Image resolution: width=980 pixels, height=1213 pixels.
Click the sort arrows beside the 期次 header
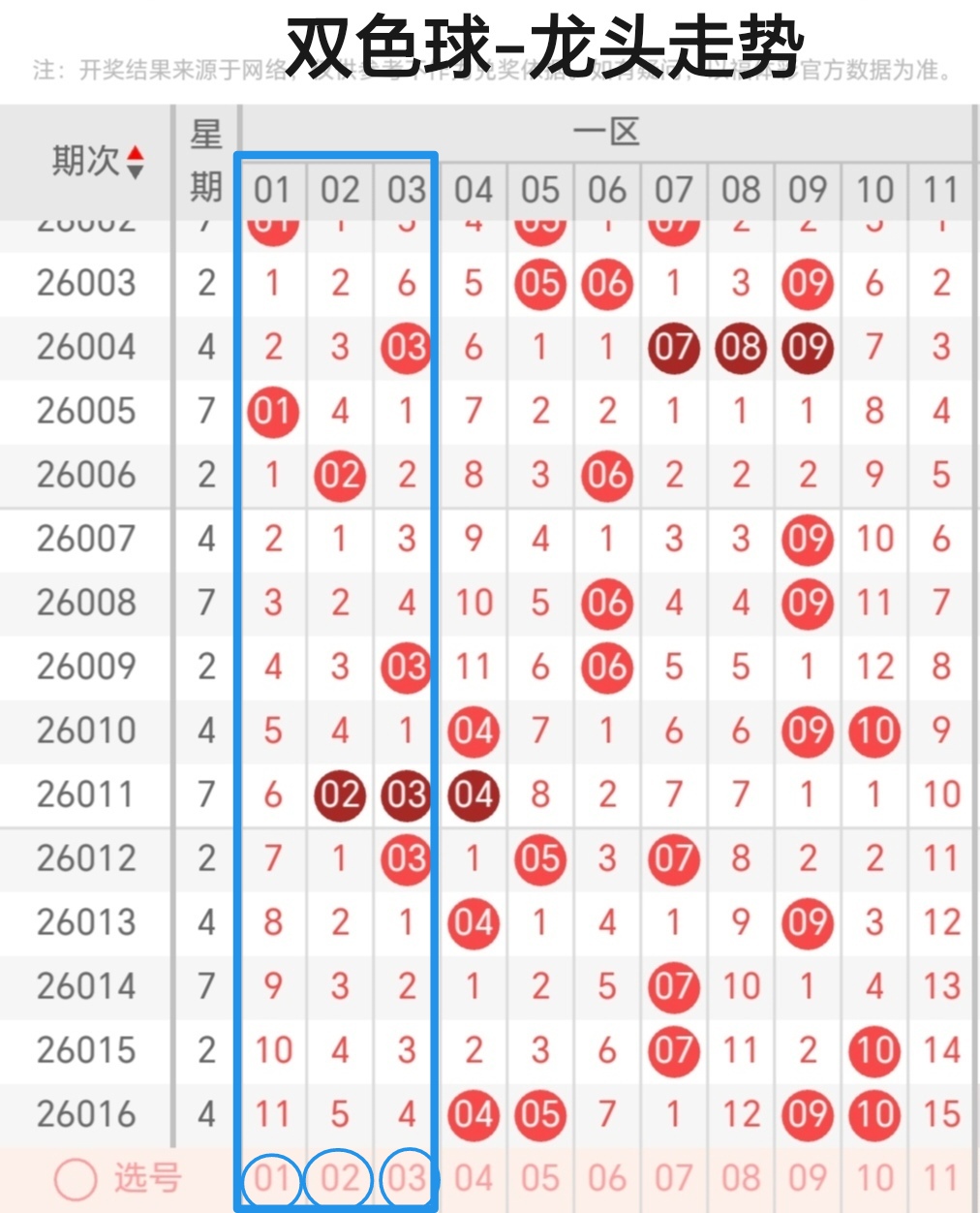[x=137, y=162]
